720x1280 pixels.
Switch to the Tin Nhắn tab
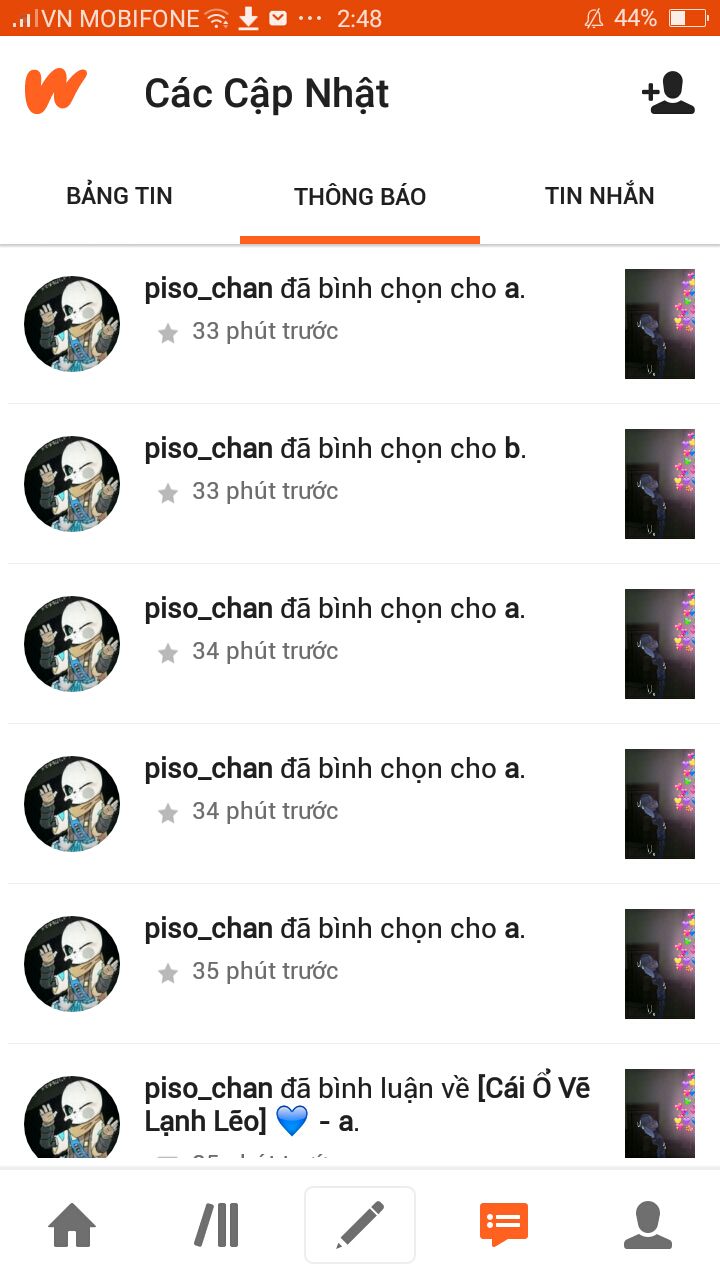[x=599, y=196]
